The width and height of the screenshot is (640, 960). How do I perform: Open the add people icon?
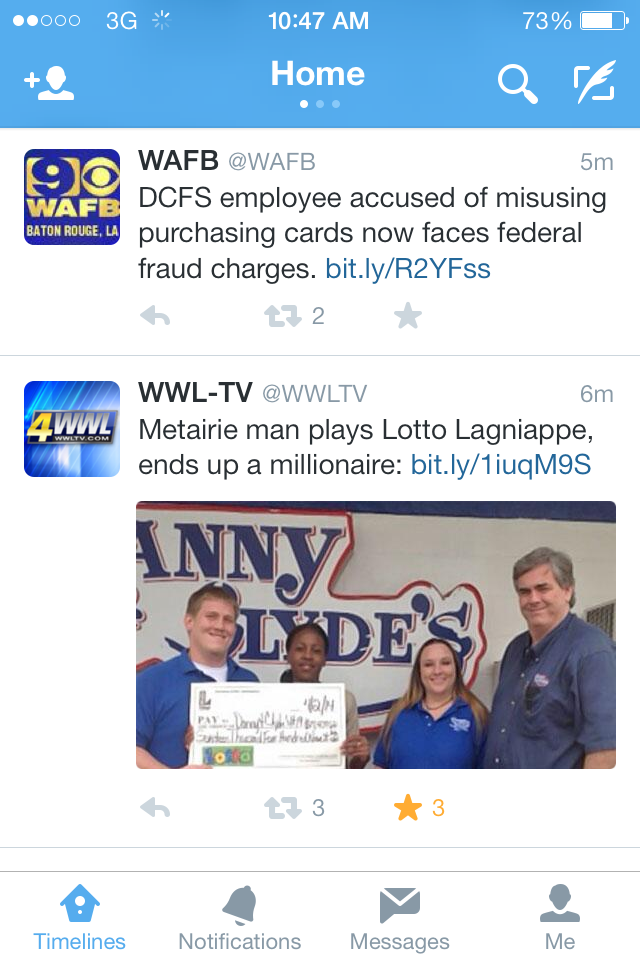tap(50, 84)
